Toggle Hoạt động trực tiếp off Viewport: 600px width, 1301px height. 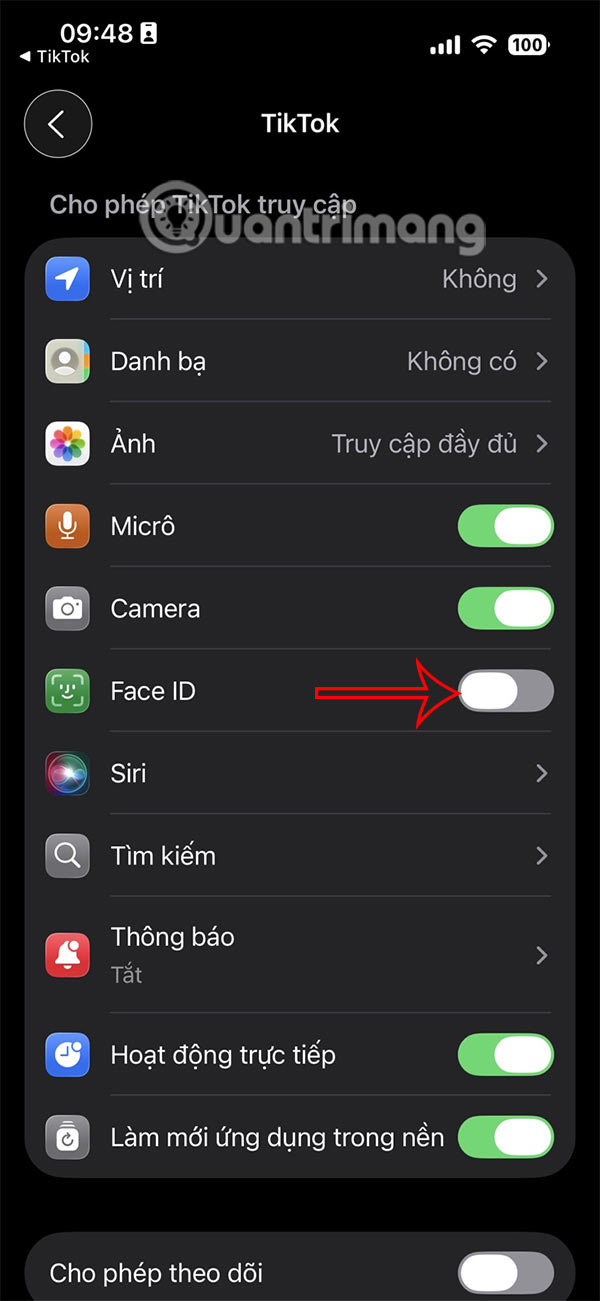(x=505, y=1055)
